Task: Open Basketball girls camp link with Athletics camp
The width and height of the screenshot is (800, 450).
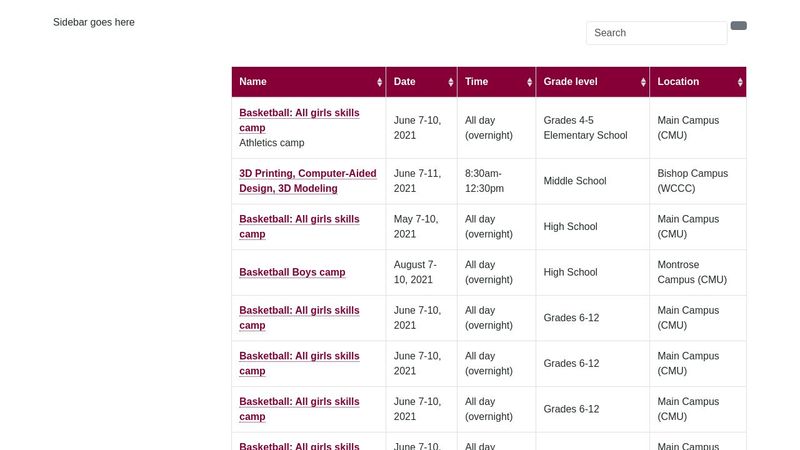Action: pos(298,120)
